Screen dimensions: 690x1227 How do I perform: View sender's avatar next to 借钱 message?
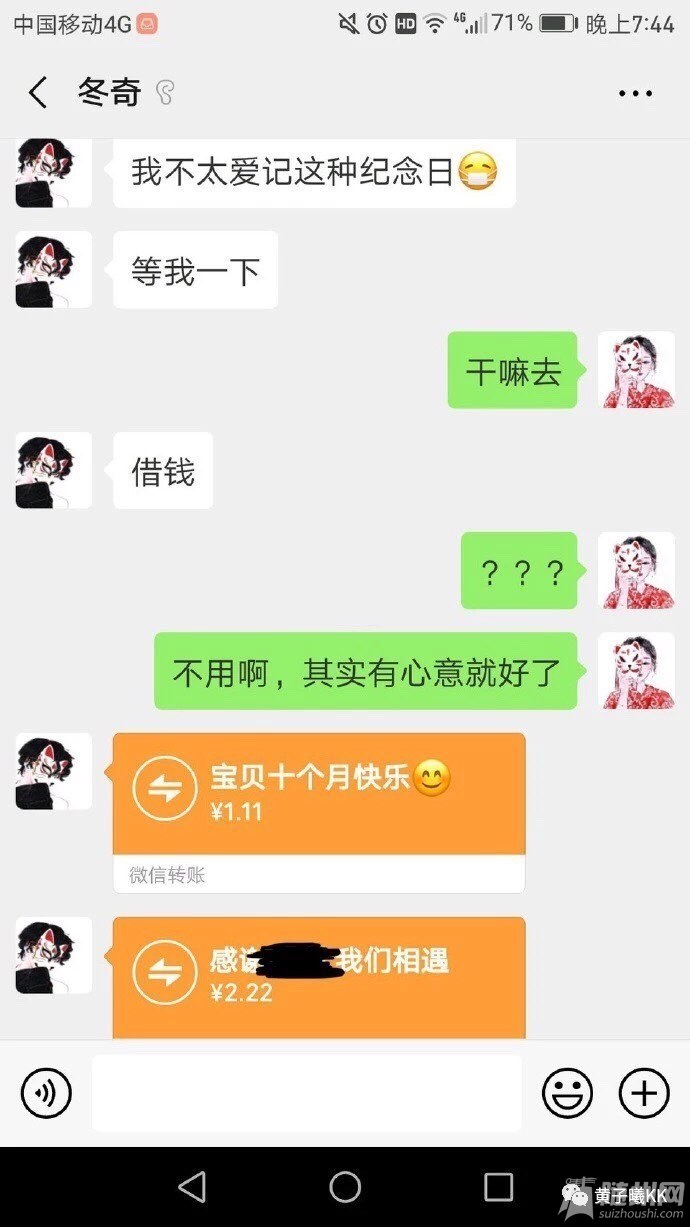(53, 471)
